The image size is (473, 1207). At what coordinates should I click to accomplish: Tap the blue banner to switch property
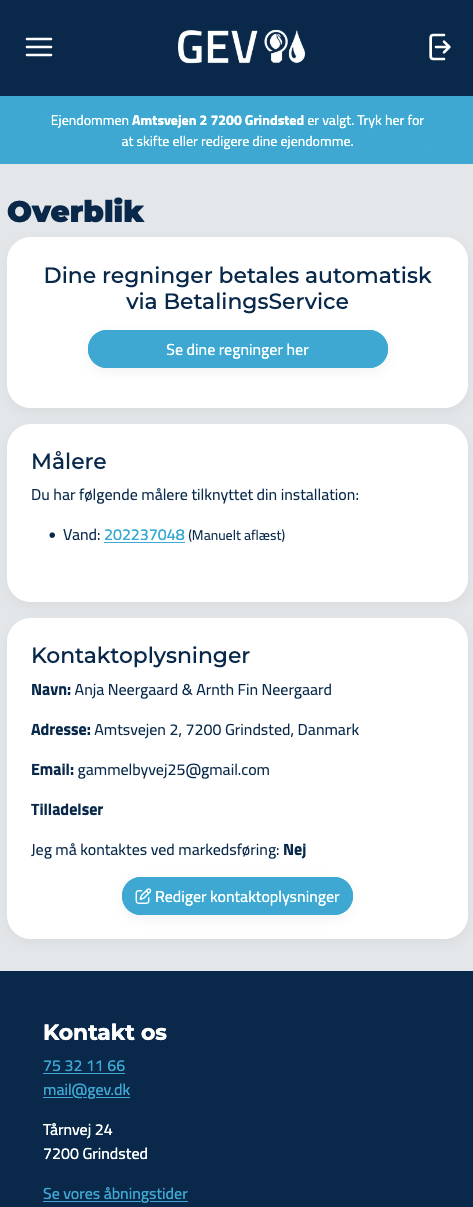237,130
